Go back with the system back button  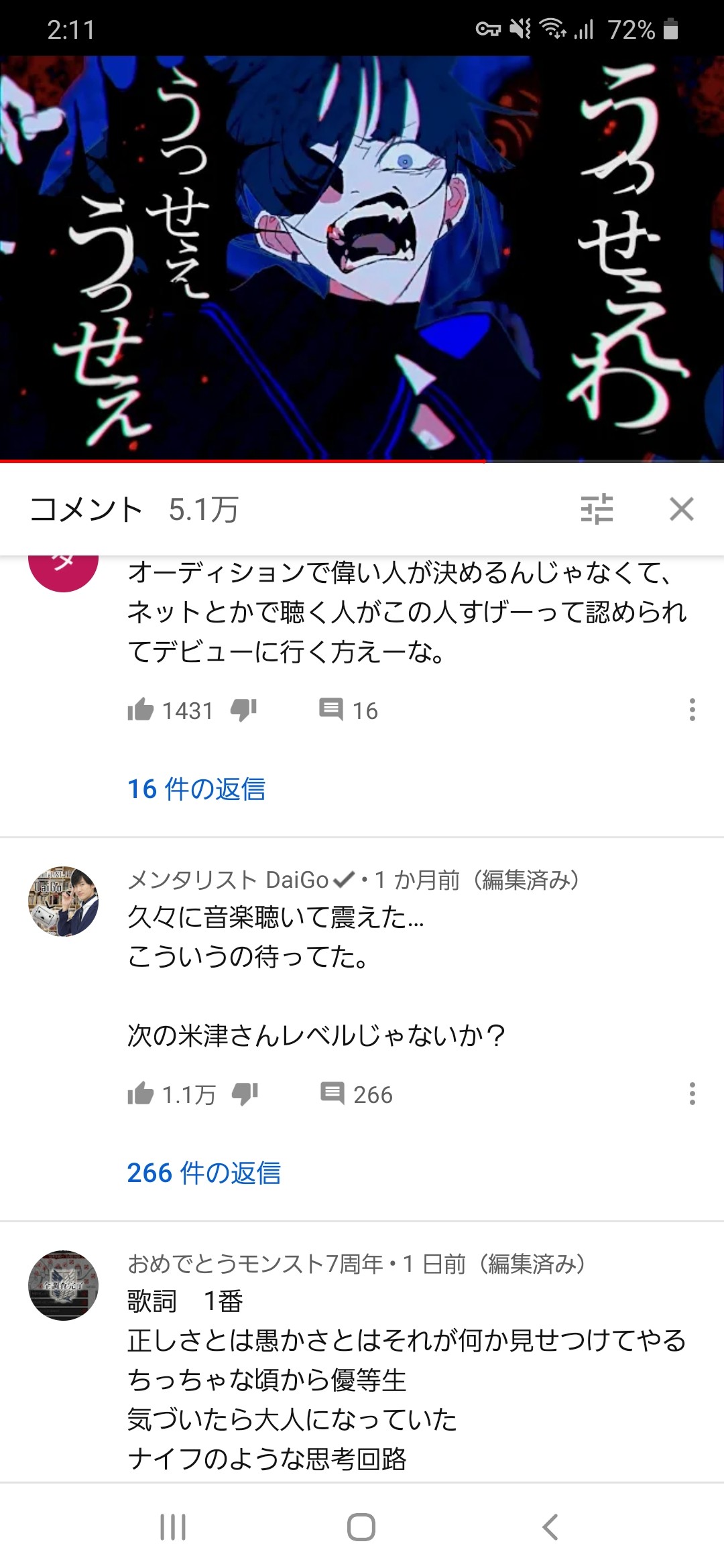click(550, 1527)
